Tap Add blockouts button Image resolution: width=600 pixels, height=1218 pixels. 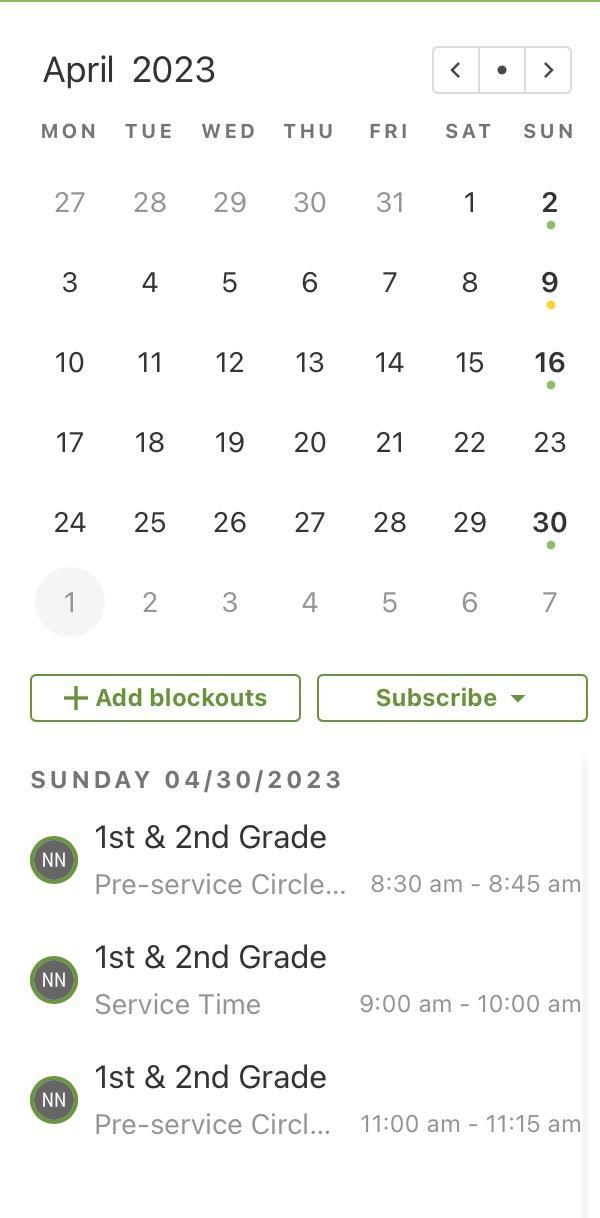[165, 698]
